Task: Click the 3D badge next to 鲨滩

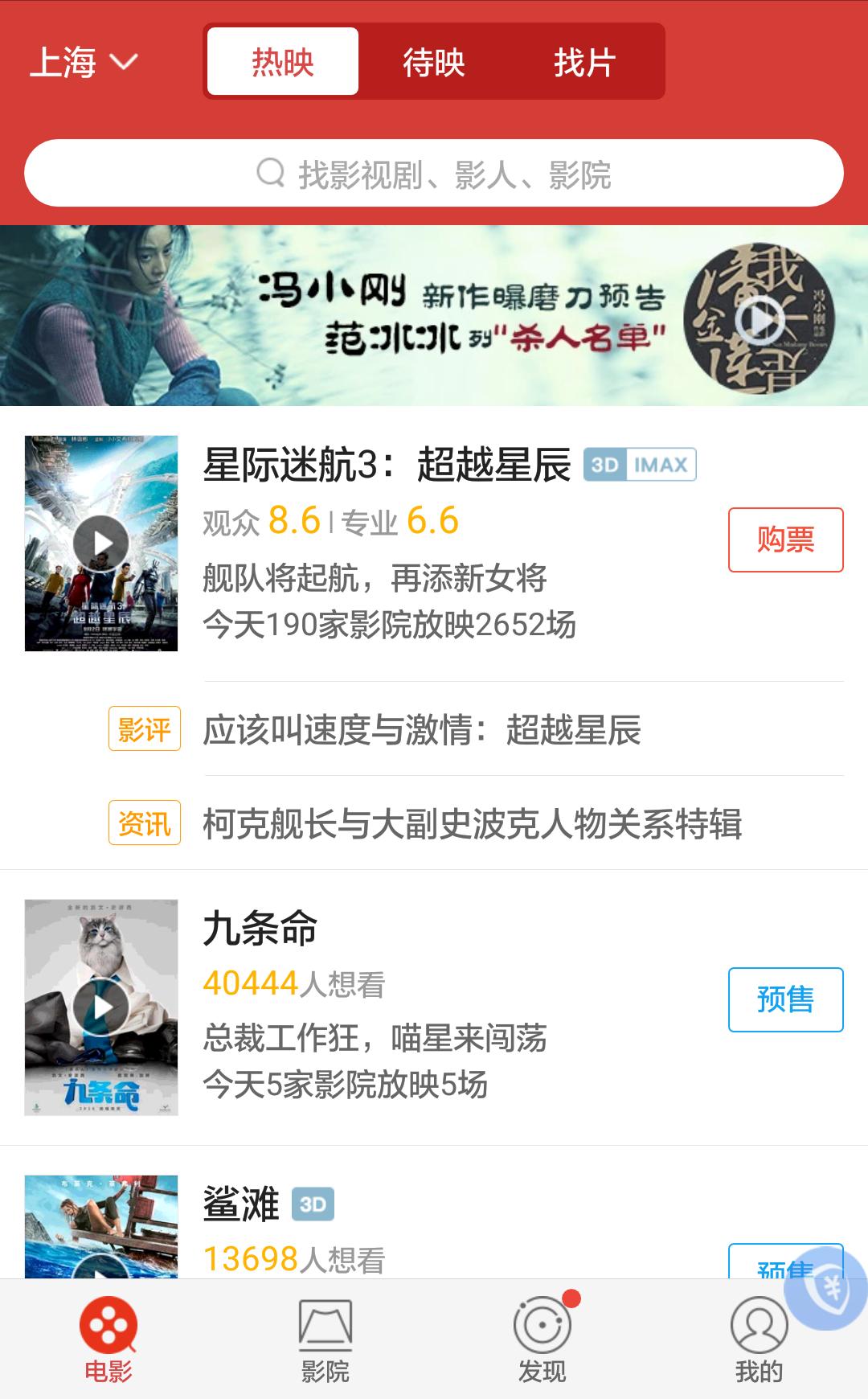Action: (313, 1205)
